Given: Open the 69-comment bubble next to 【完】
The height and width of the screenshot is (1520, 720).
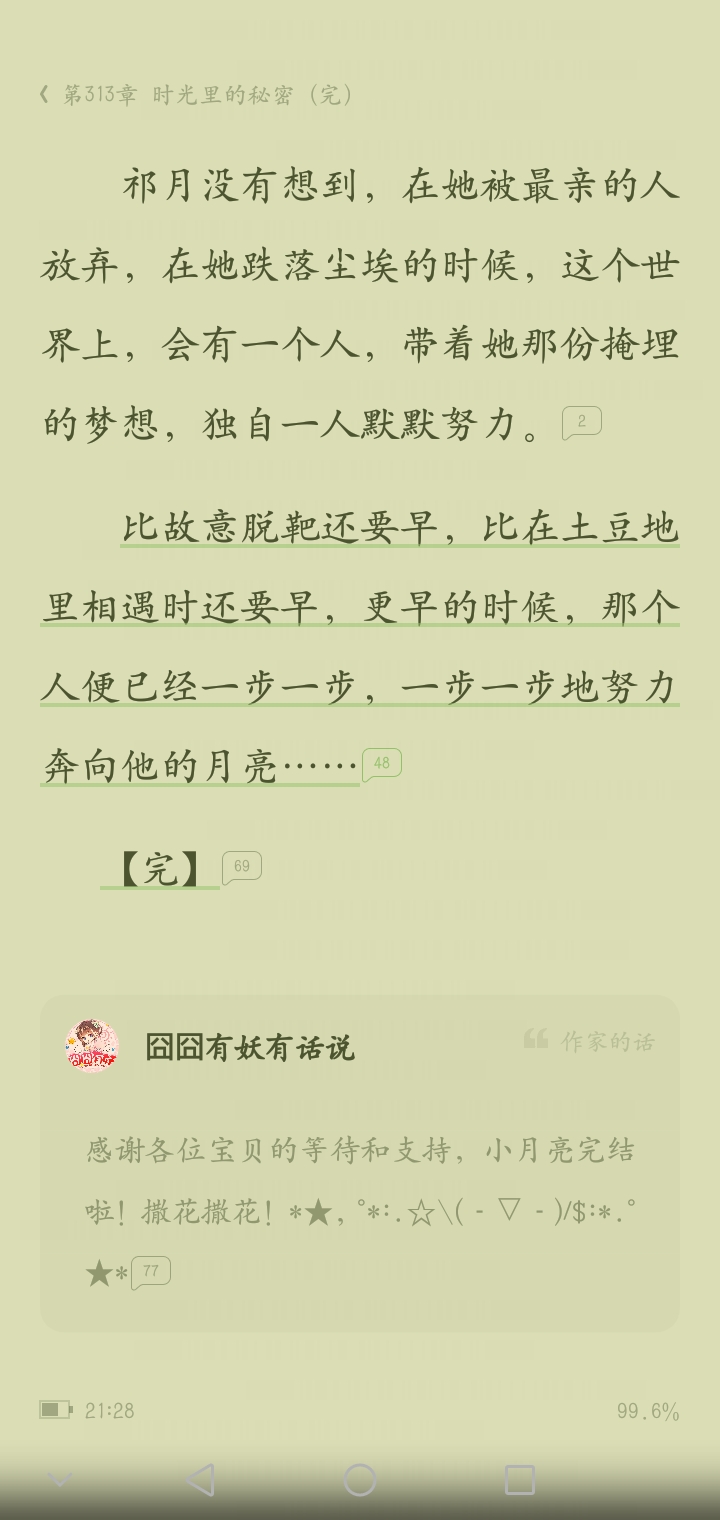Looking at the screenshot, I should click(x=242, y=867).
